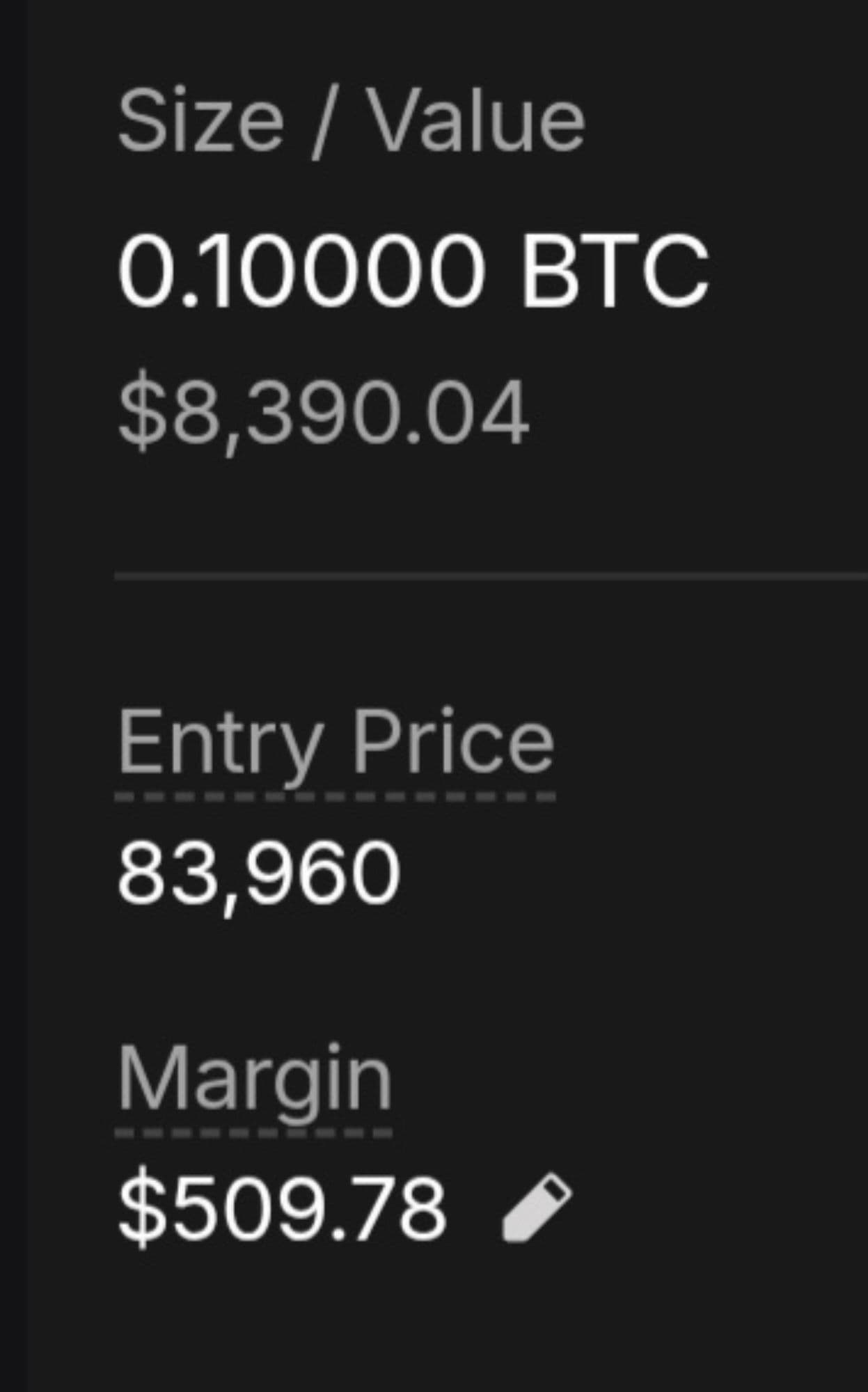The image size is (868, 1392).
Task: Open the Entry Price explanation tooltip
Action: tap(336, 742)
